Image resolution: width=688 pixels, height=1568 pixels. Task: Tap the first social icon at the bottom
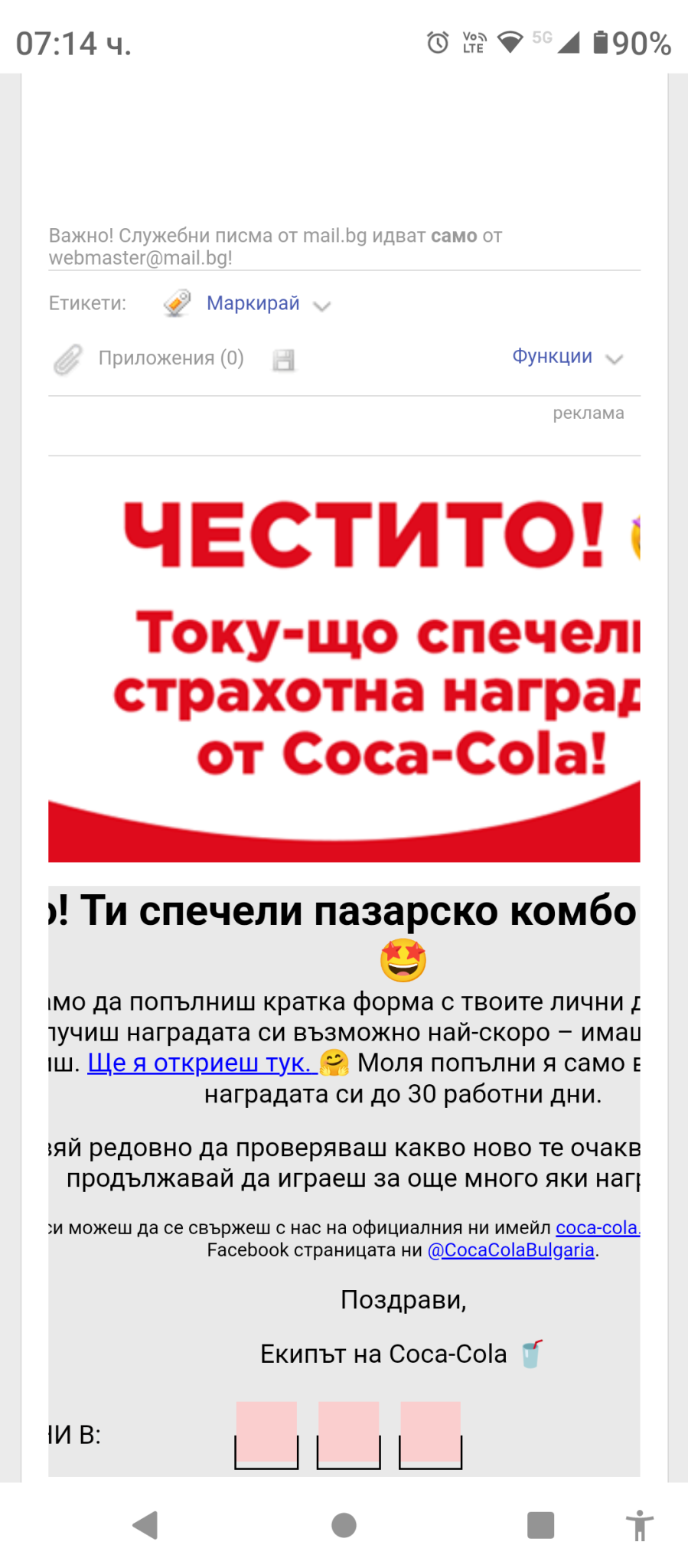click(x=266, y=1435)
